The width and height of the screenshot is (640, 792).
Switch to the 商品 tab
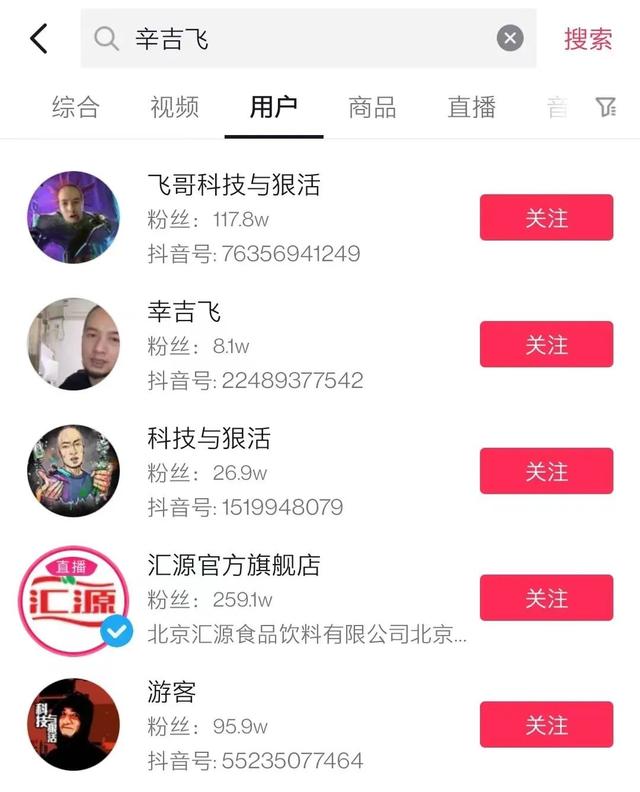tap(372, 107)
